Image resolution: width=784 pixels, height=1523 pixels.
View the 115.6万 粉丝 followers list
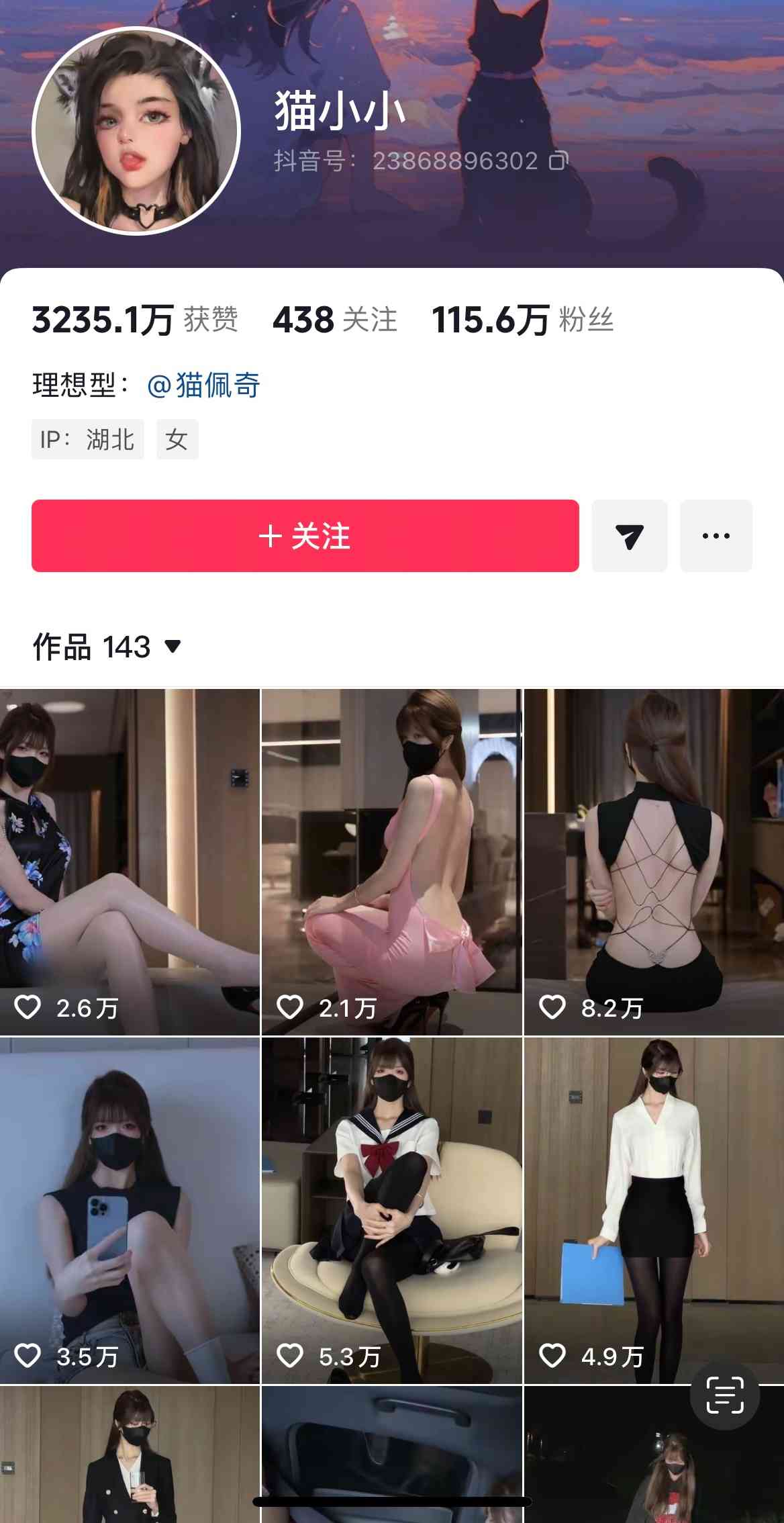pyautogui.click(x=522, y=320)
